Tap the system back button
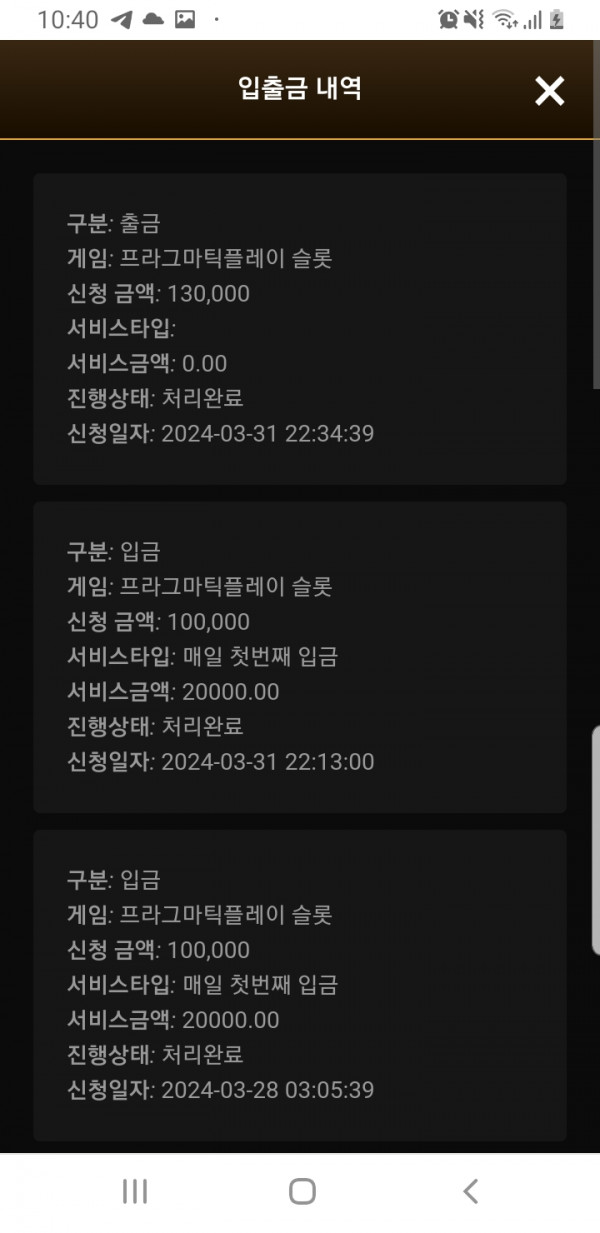Screen dimensions: 600x1233 pyautogui.click(x=471, y=1190)
